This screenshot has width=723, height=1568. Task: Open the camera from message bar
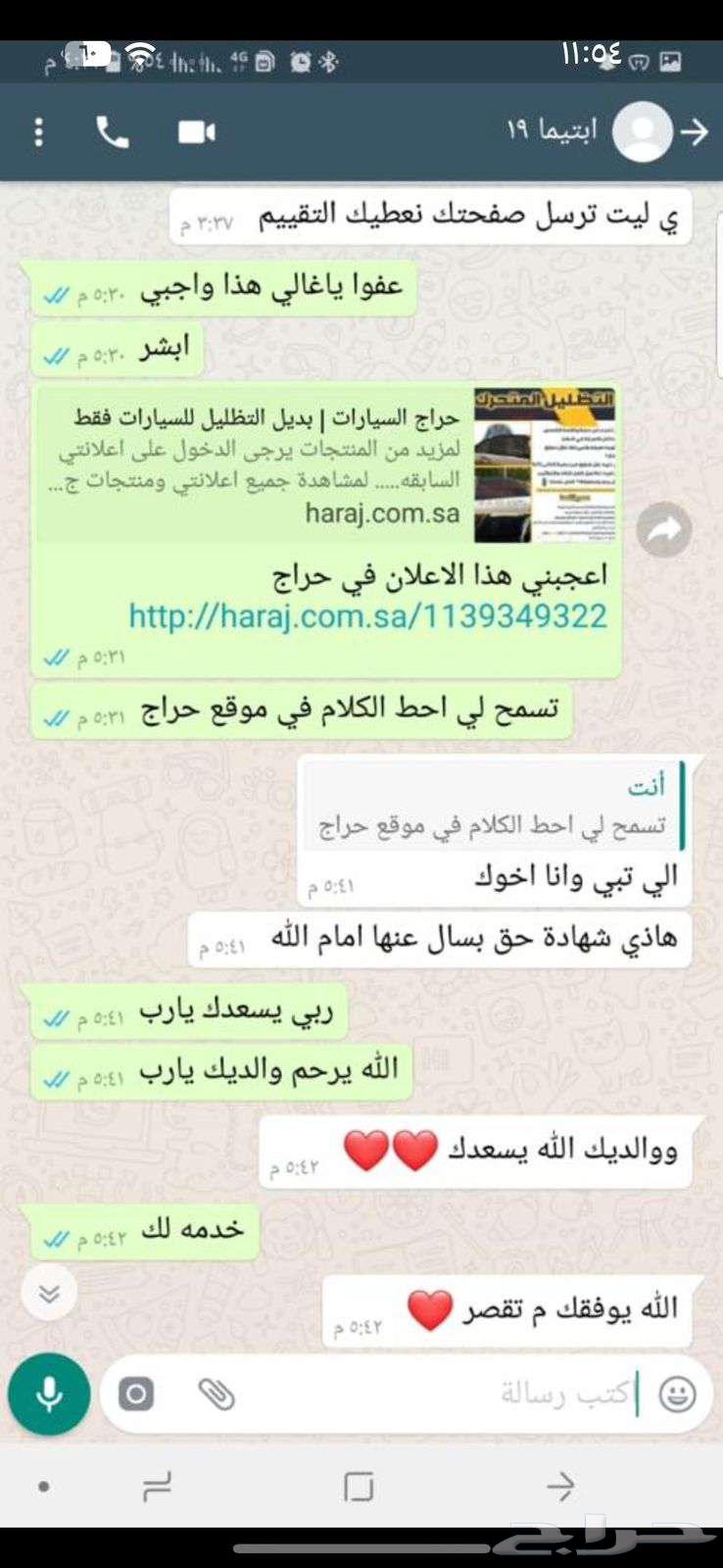coord(136,1394)
